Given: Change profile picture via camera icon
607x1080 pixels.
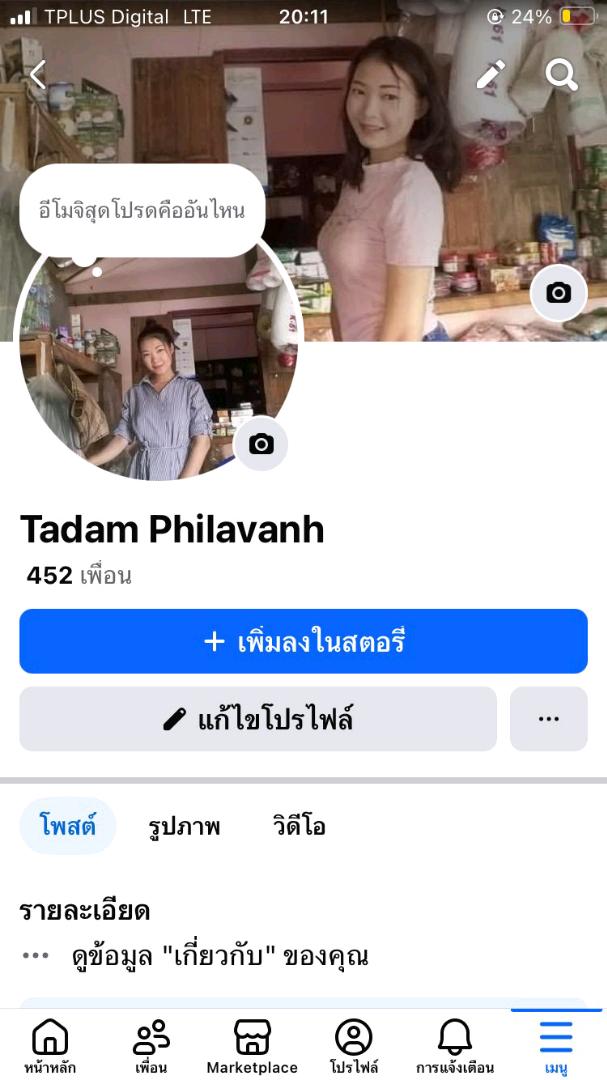Looking at the screenshot, I should pos(261,444).
